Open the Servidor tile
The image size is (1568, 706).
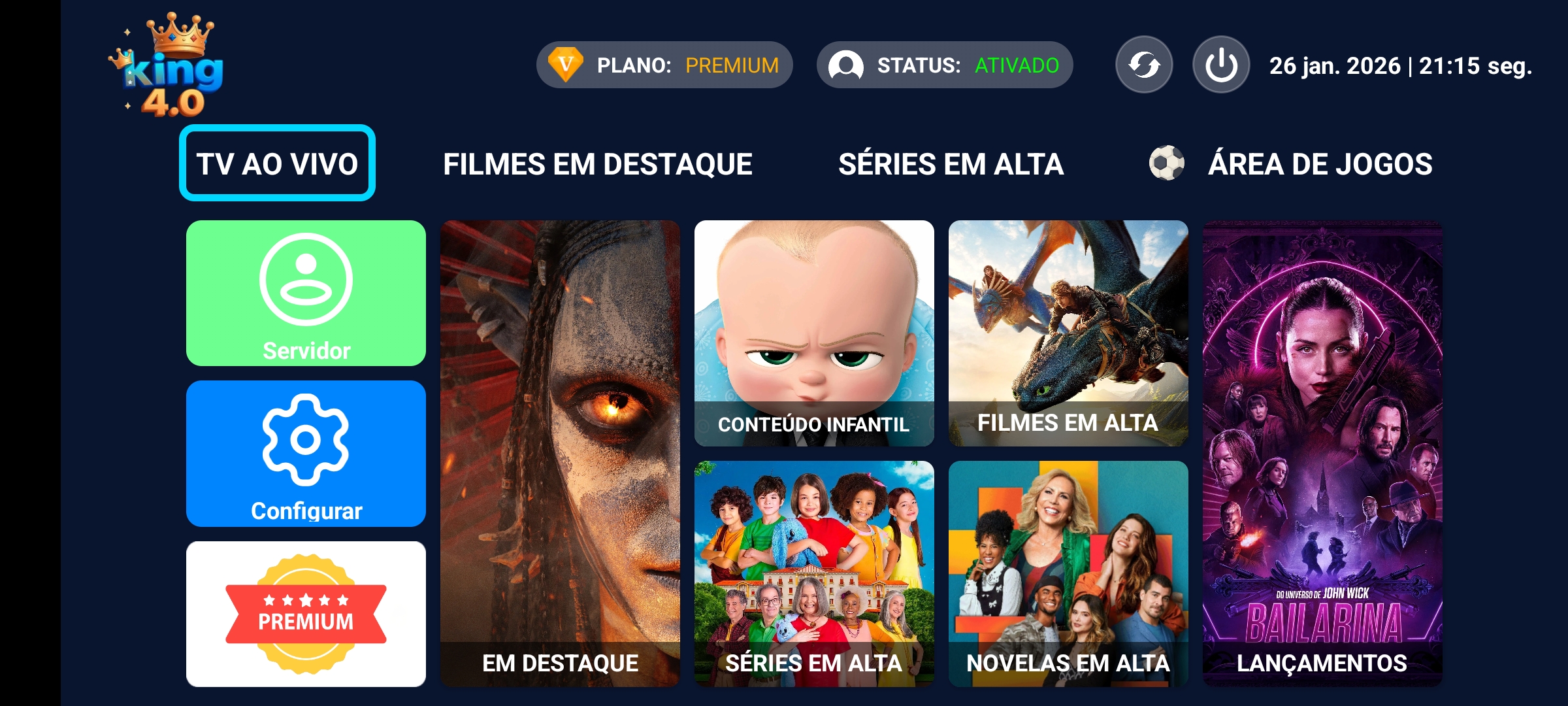point(306,293)
